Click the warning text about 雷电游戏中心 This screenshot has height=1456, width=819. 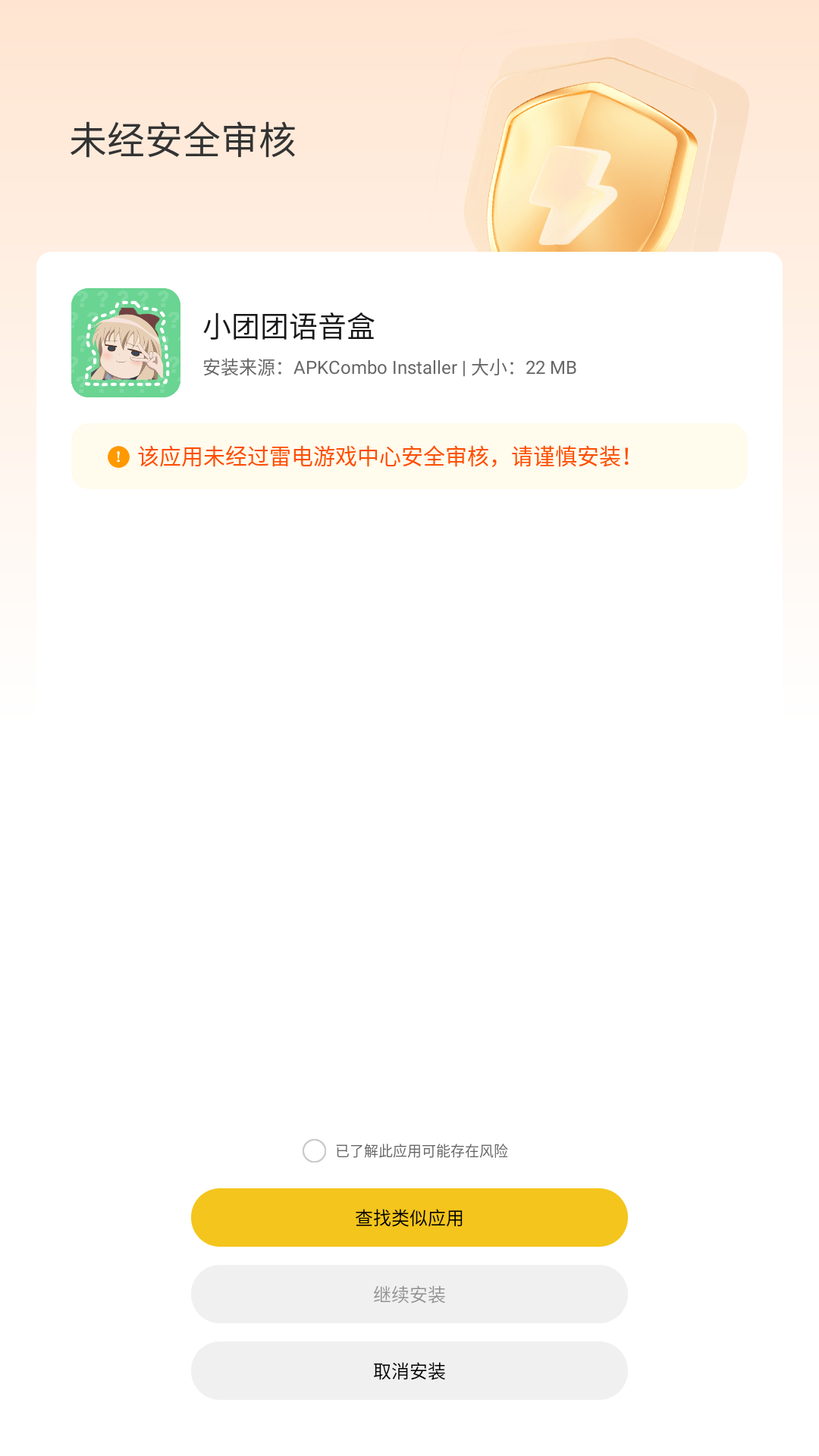[385, 457]
